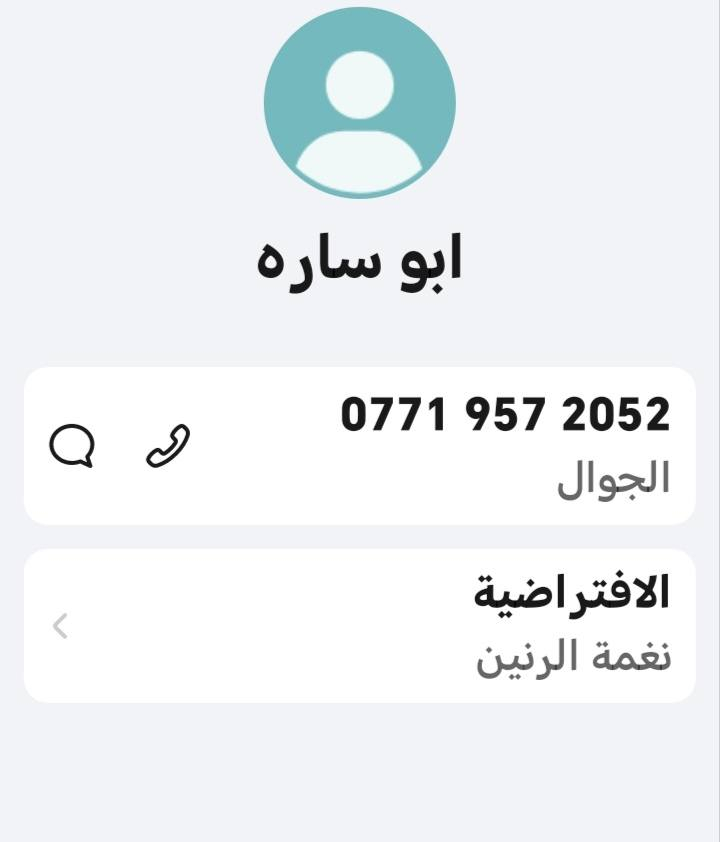Select the الجوال label text

(x=614, y=481)
